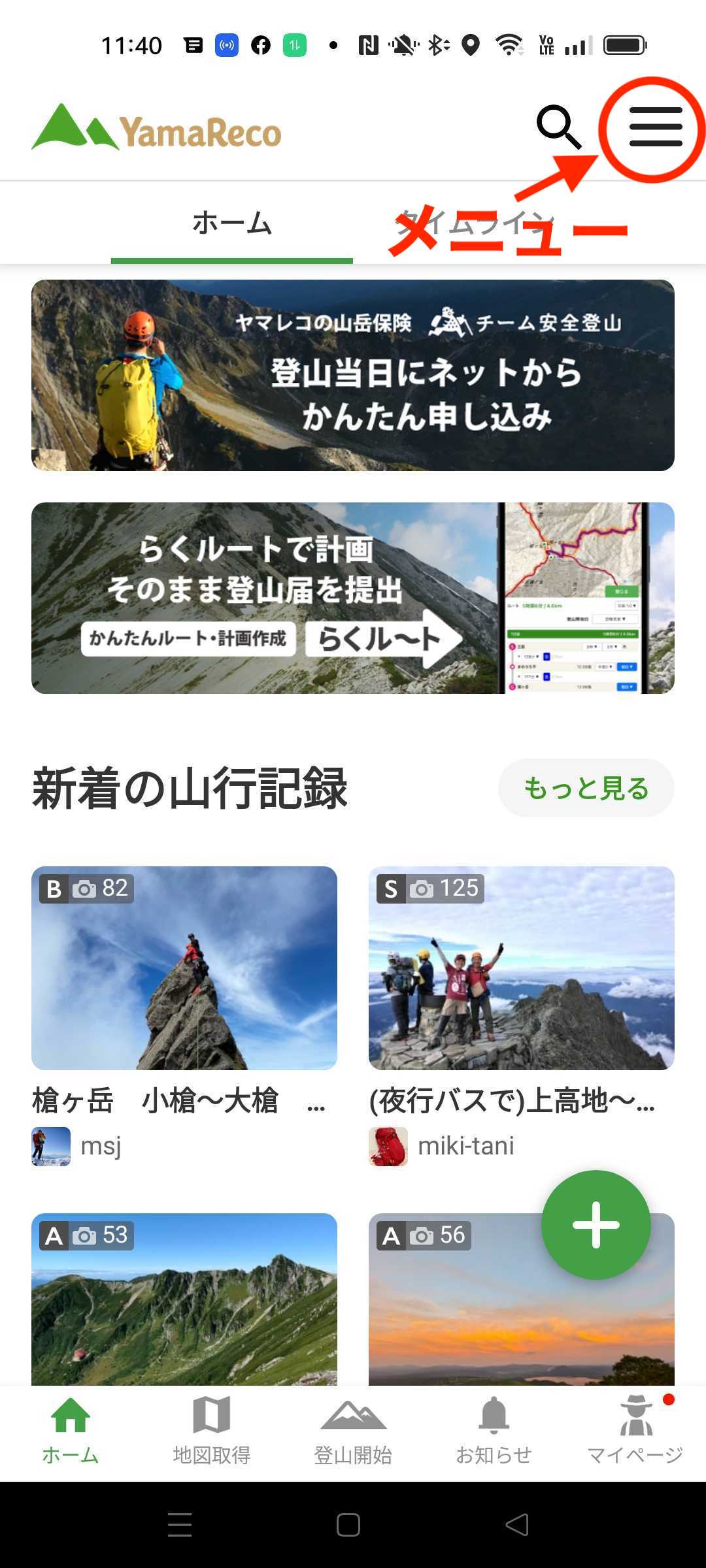Open the record card with 53 photos
706x1568 pixels.
pyautogui.click(x=184, y=1299)
